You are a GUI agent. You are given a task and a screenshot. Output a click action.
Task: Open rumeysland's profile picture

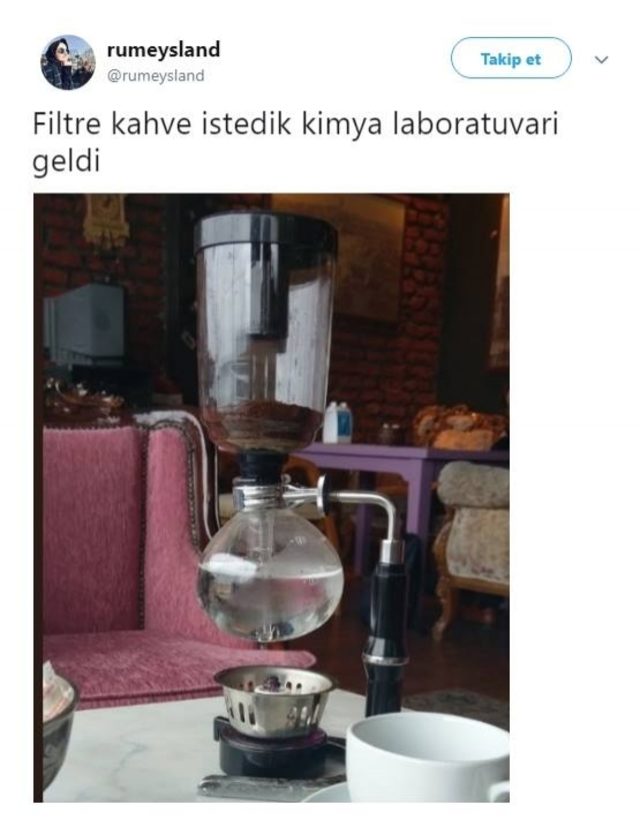tap(68, 62)
